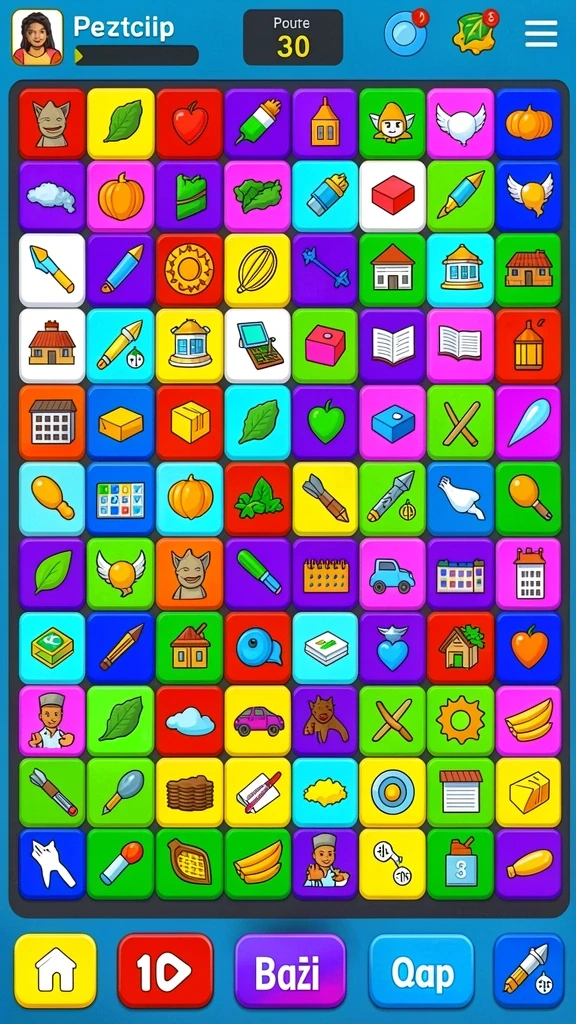Tap the blue bubble booster icon
The image size is (576, 1024).
tap(406, 33)
